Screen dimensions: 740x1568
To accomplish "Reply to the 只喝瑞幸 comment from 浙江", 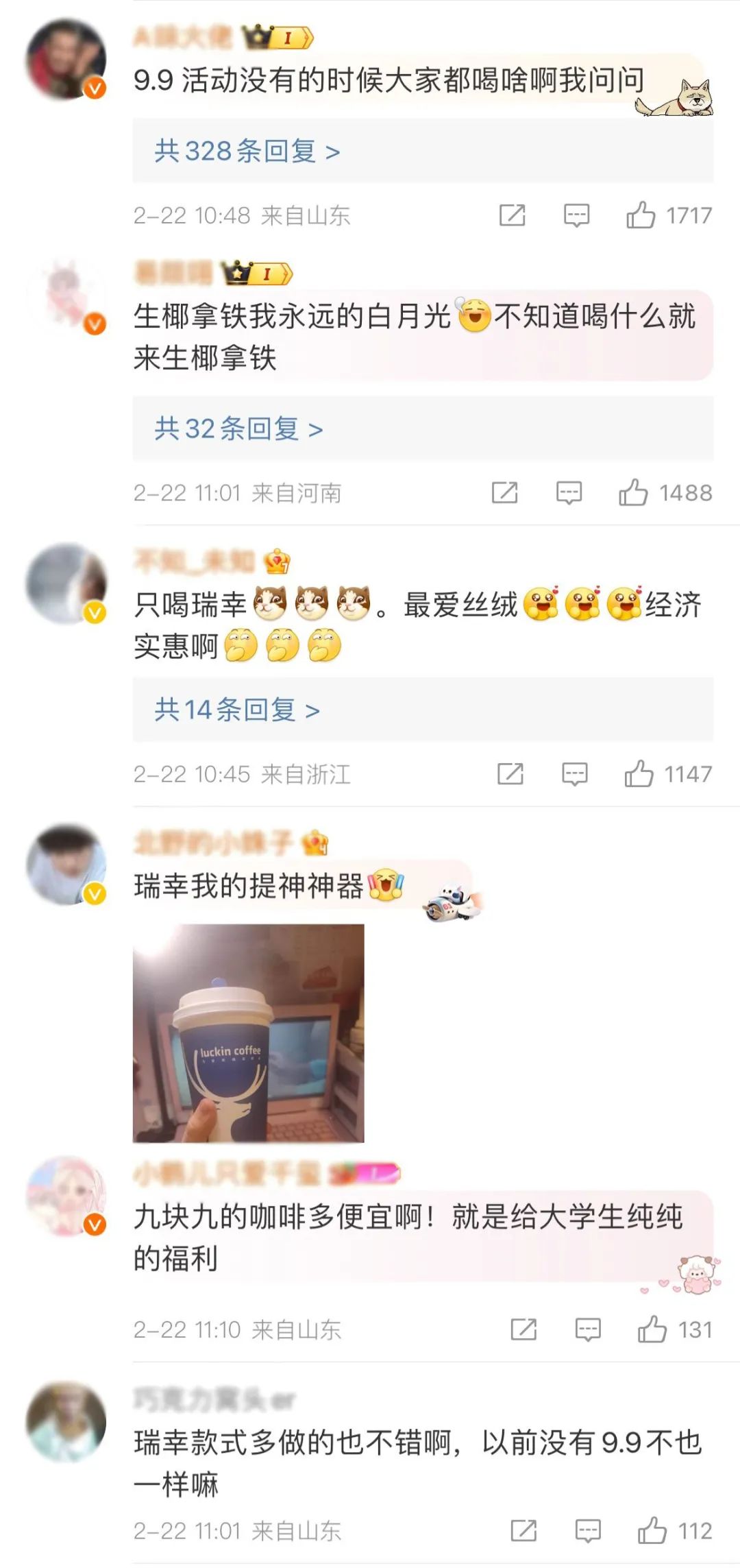I will pyautogui.click(x=574, y=774).
